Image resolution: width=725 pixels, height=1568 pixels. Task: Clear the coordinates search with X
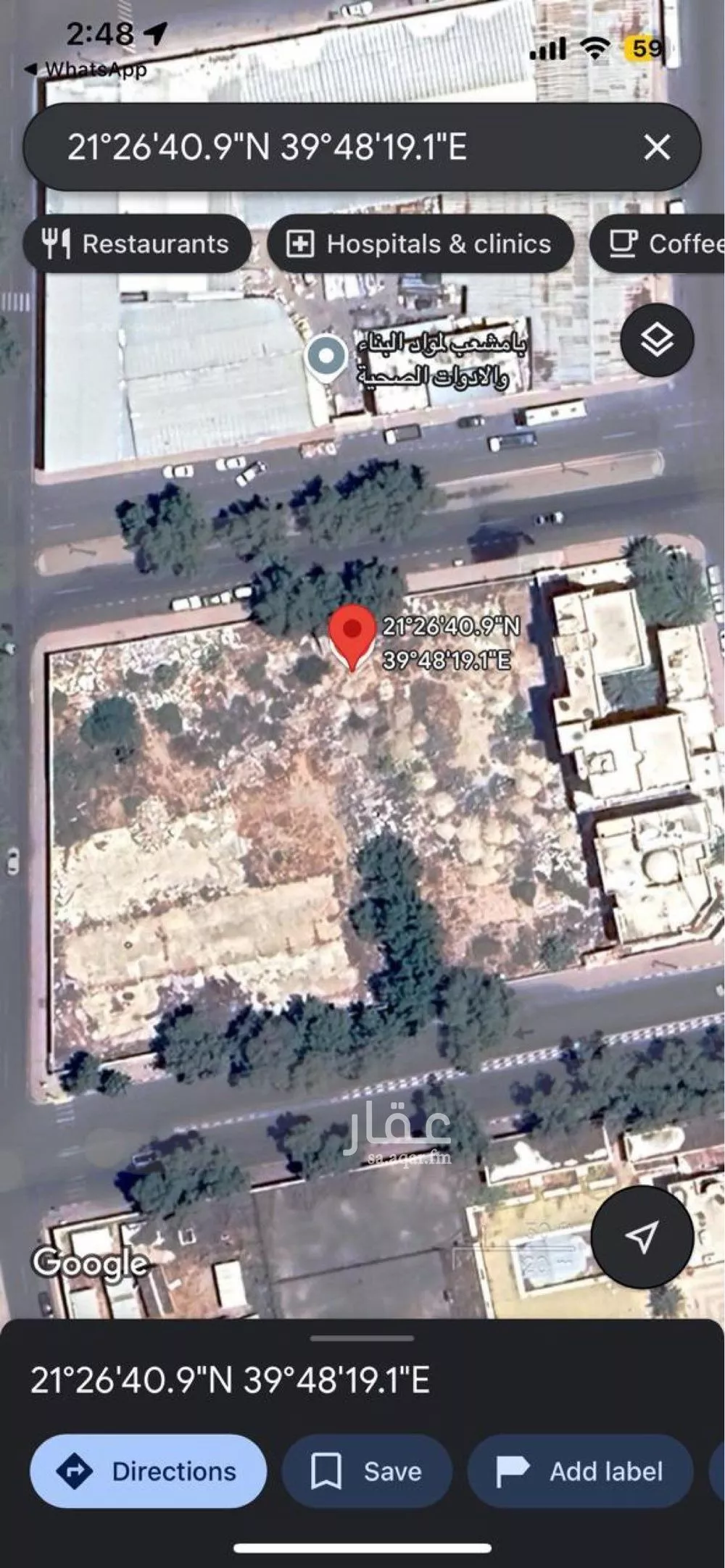coord(657,147)
